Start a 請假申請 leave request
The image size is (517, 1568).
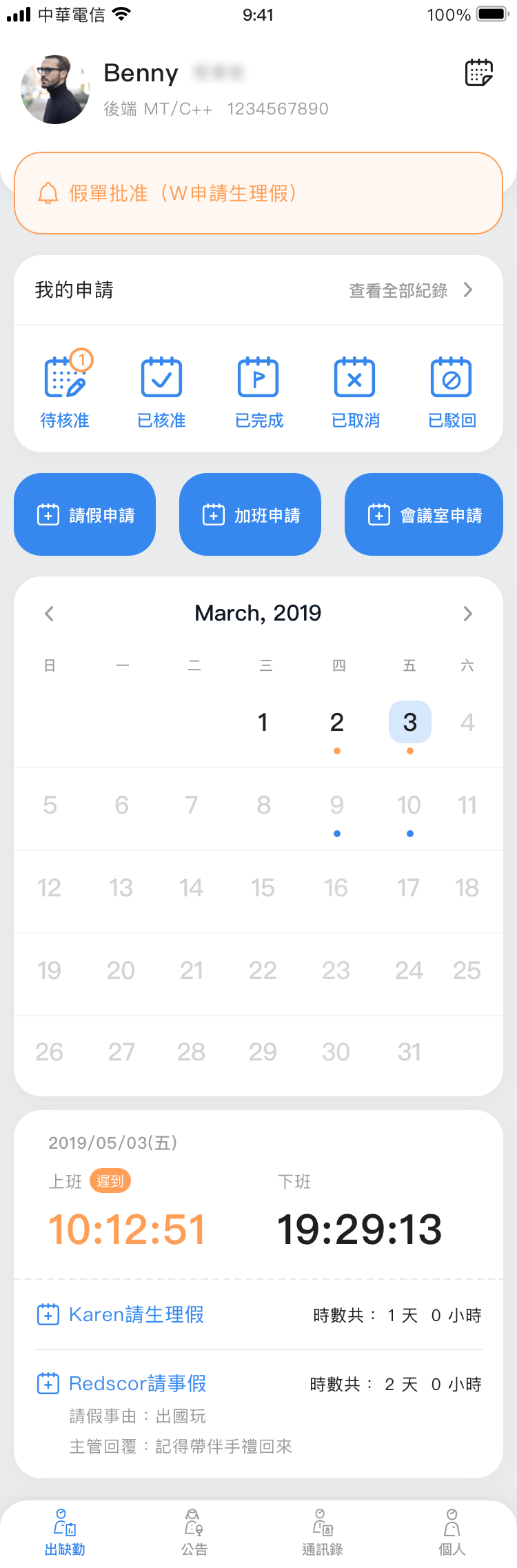(x=85, y=514)
